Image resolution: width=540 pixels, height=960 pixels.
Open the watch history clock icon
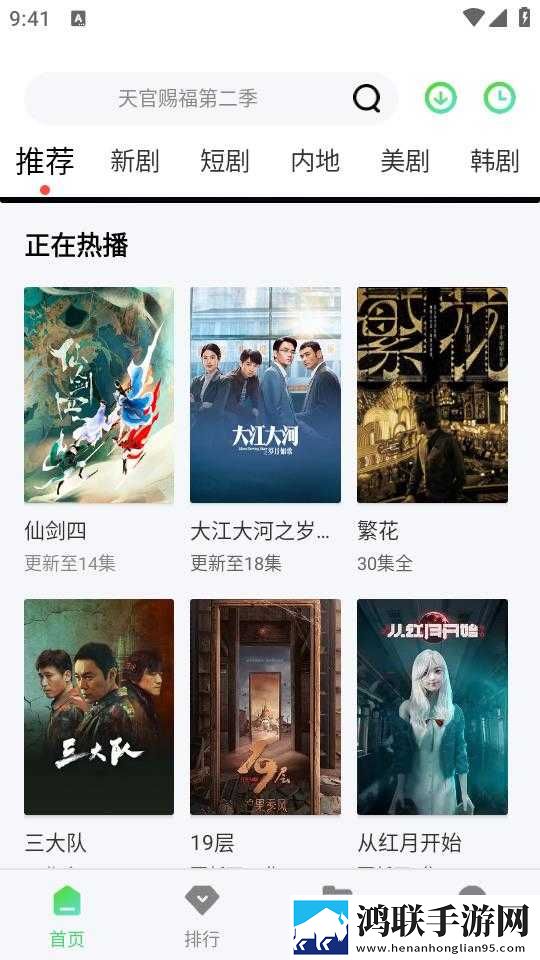click(500, 98)
